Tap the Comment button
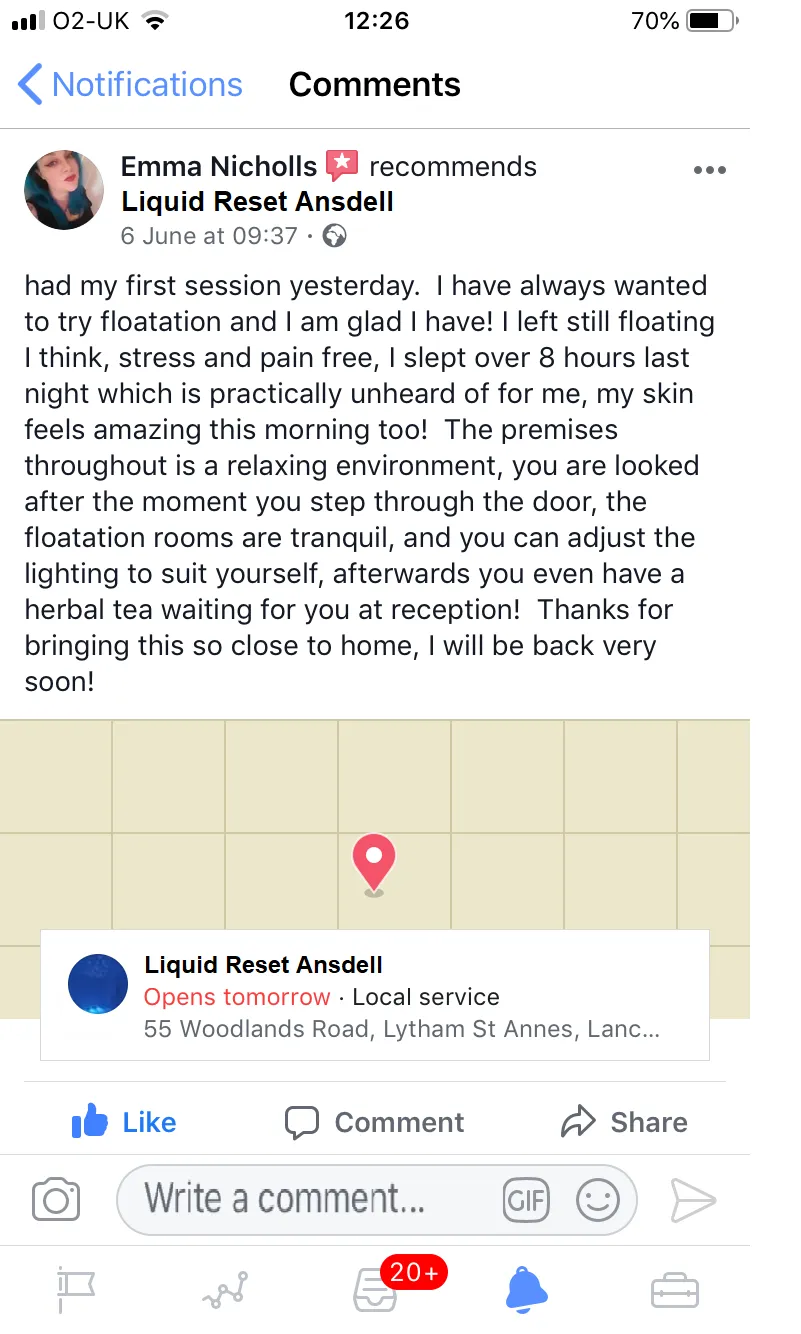 (x=375, y=1122)
